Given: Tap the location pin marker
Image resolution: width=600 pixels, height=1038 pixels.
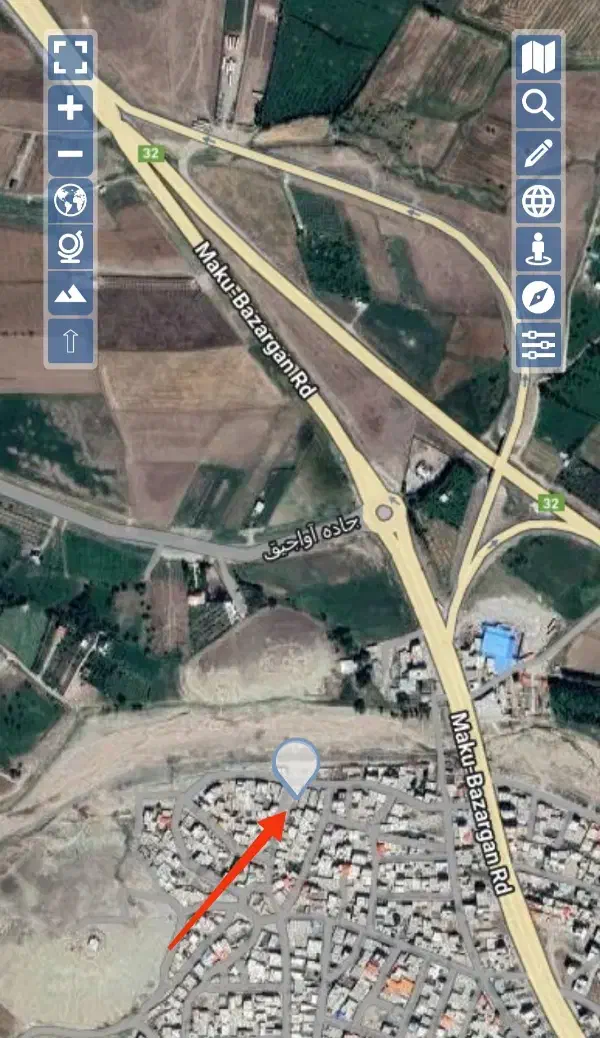Looking at the screenshot, I should click(296, 766).
